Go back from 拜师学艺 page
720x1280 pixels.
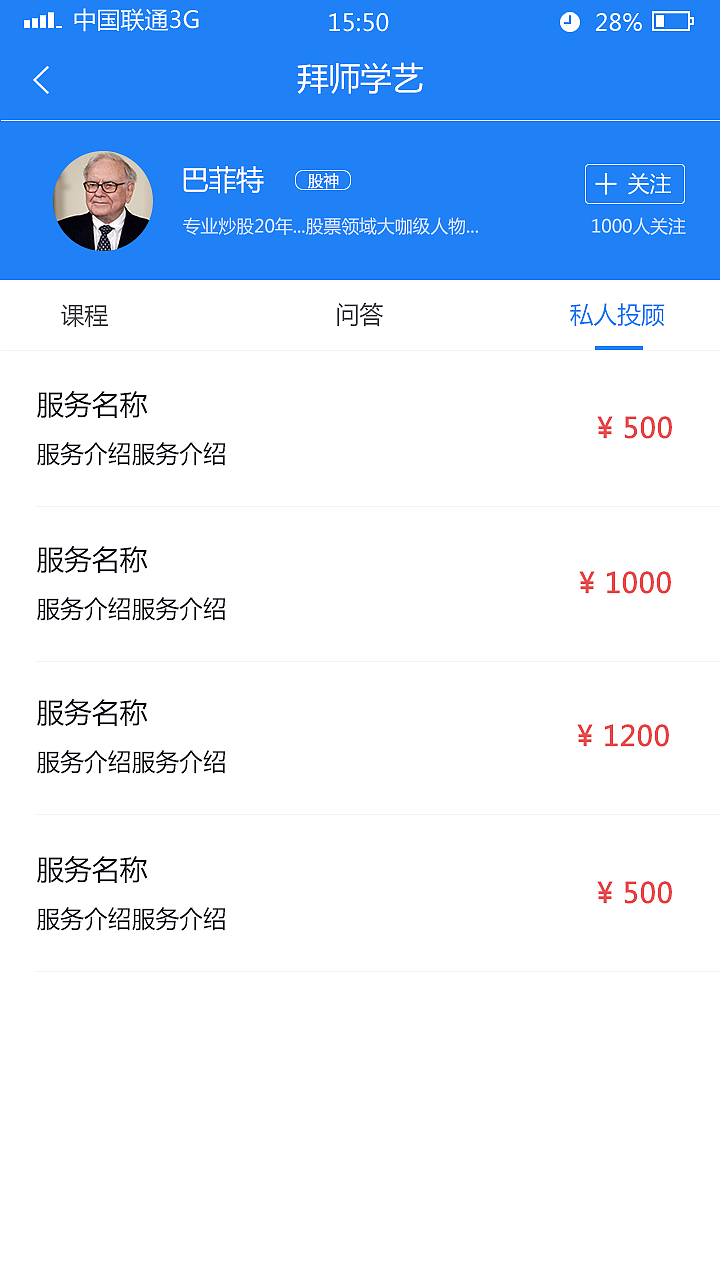point(42,80)
